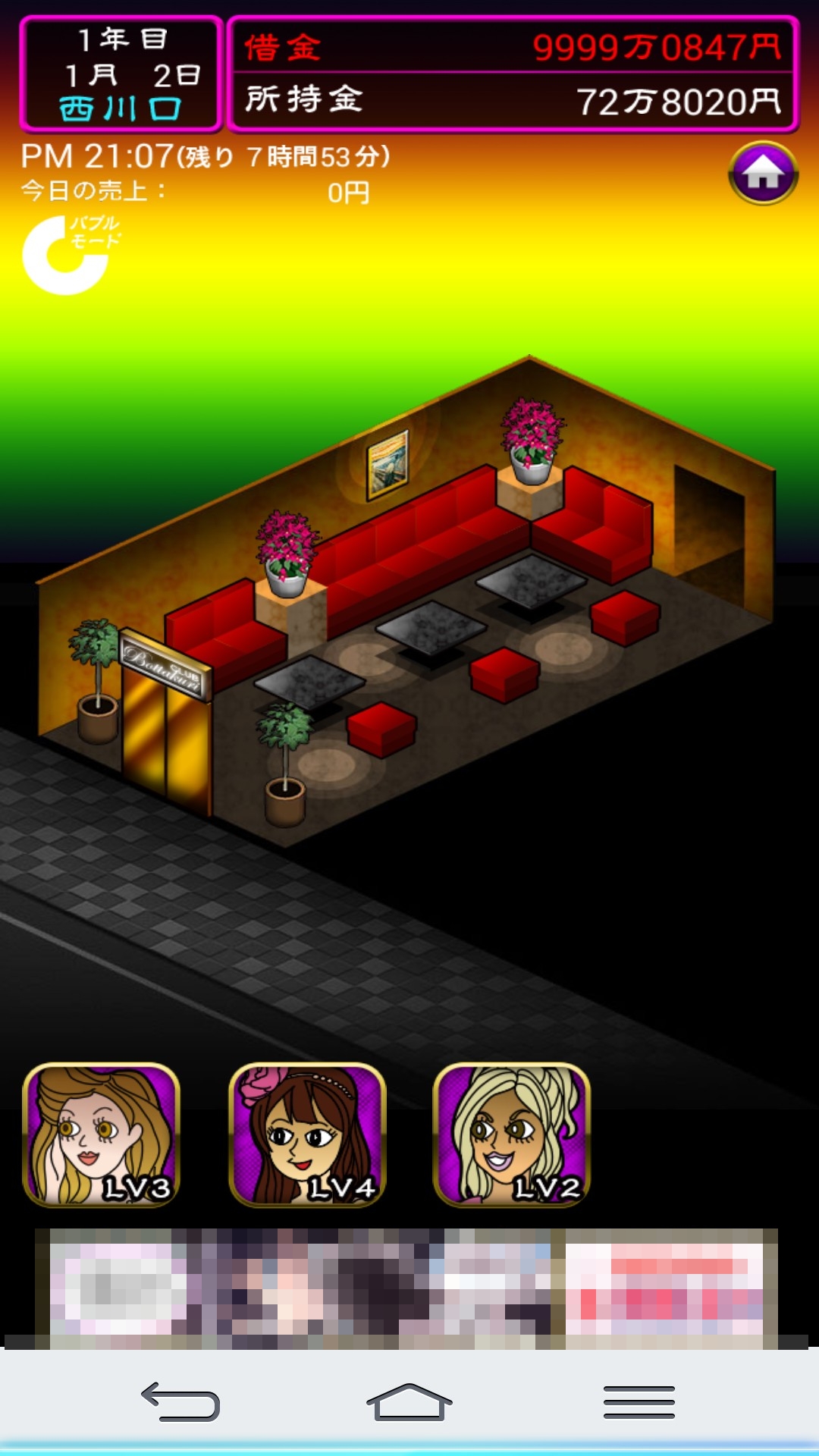Activate the bubble mode gauge
Image resolution: width=819 pixels, height=1456 pixels.
(71, 253)
